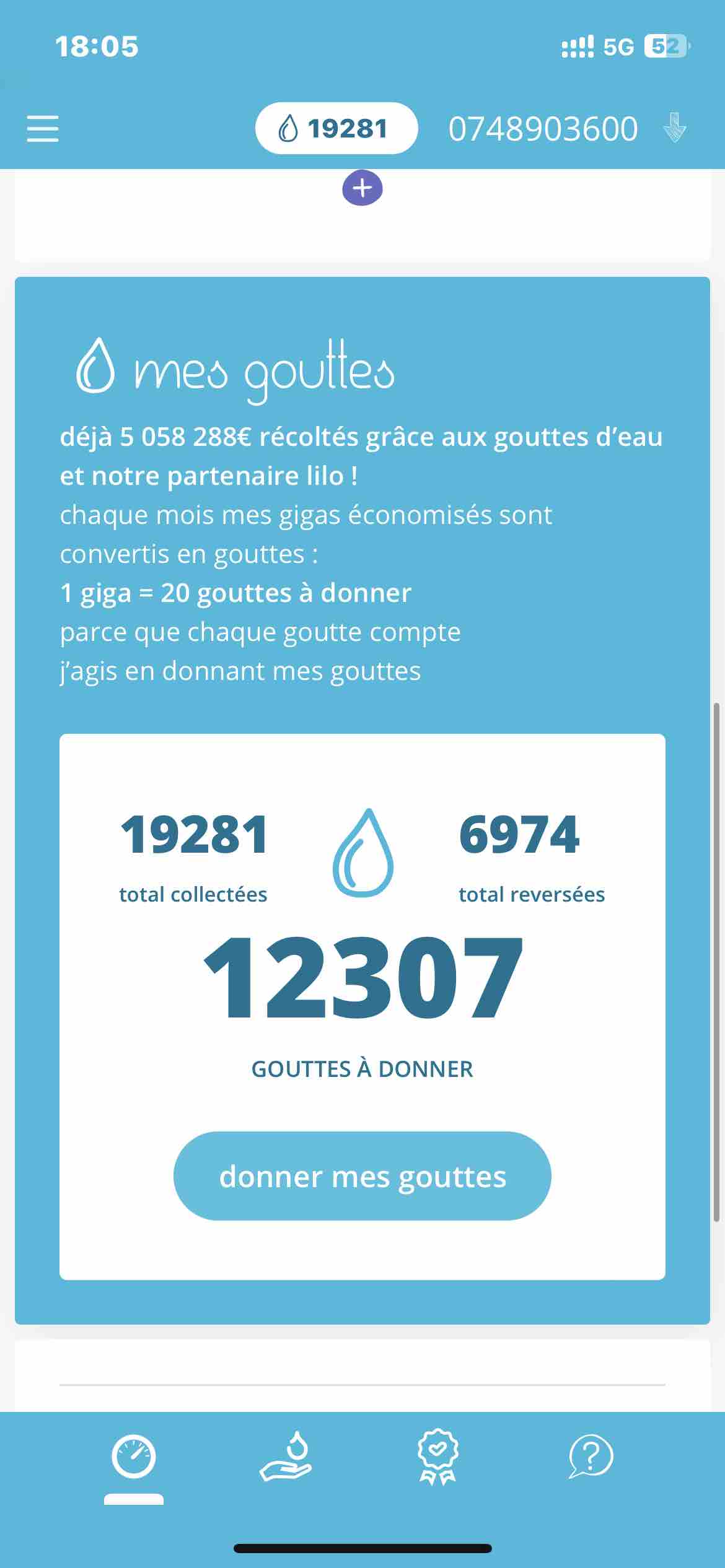Open the award badge tab

point(438,1457)
